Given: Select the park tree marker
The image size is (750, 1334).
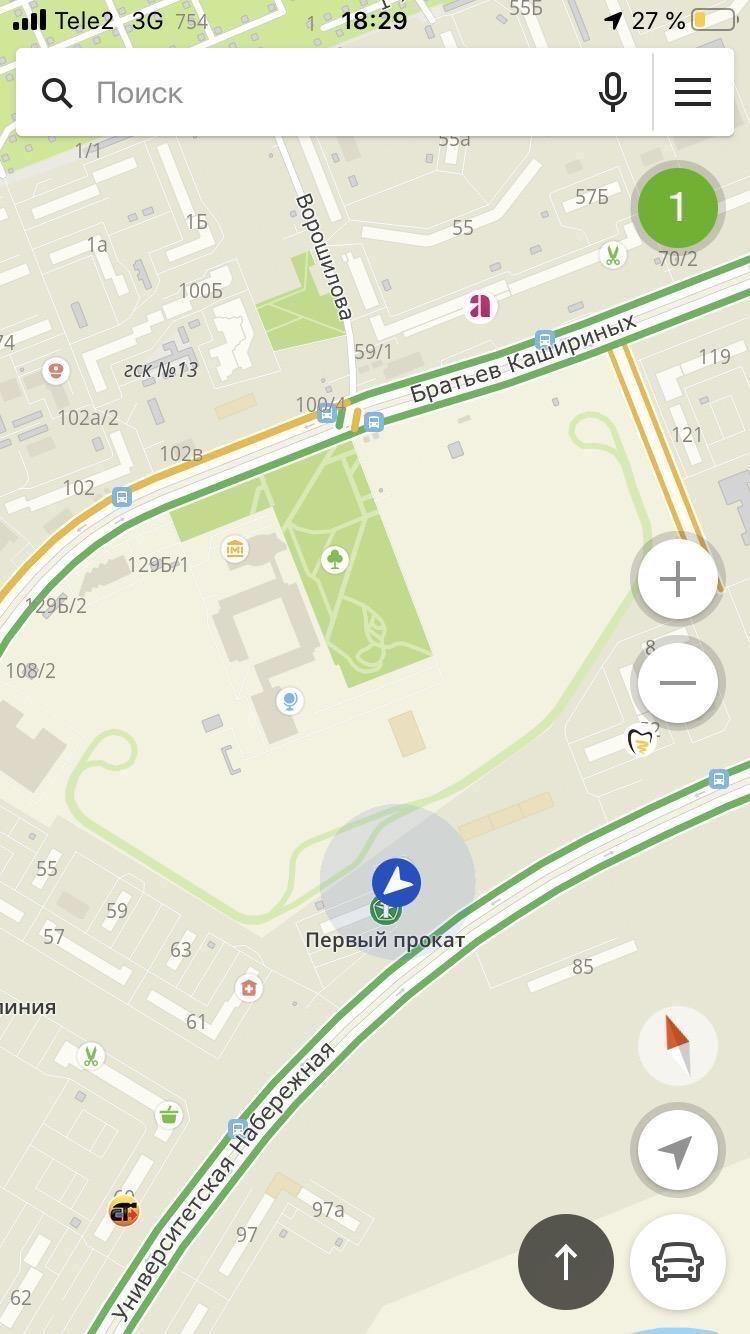Looking at the screenshot, I should [334, 559].
